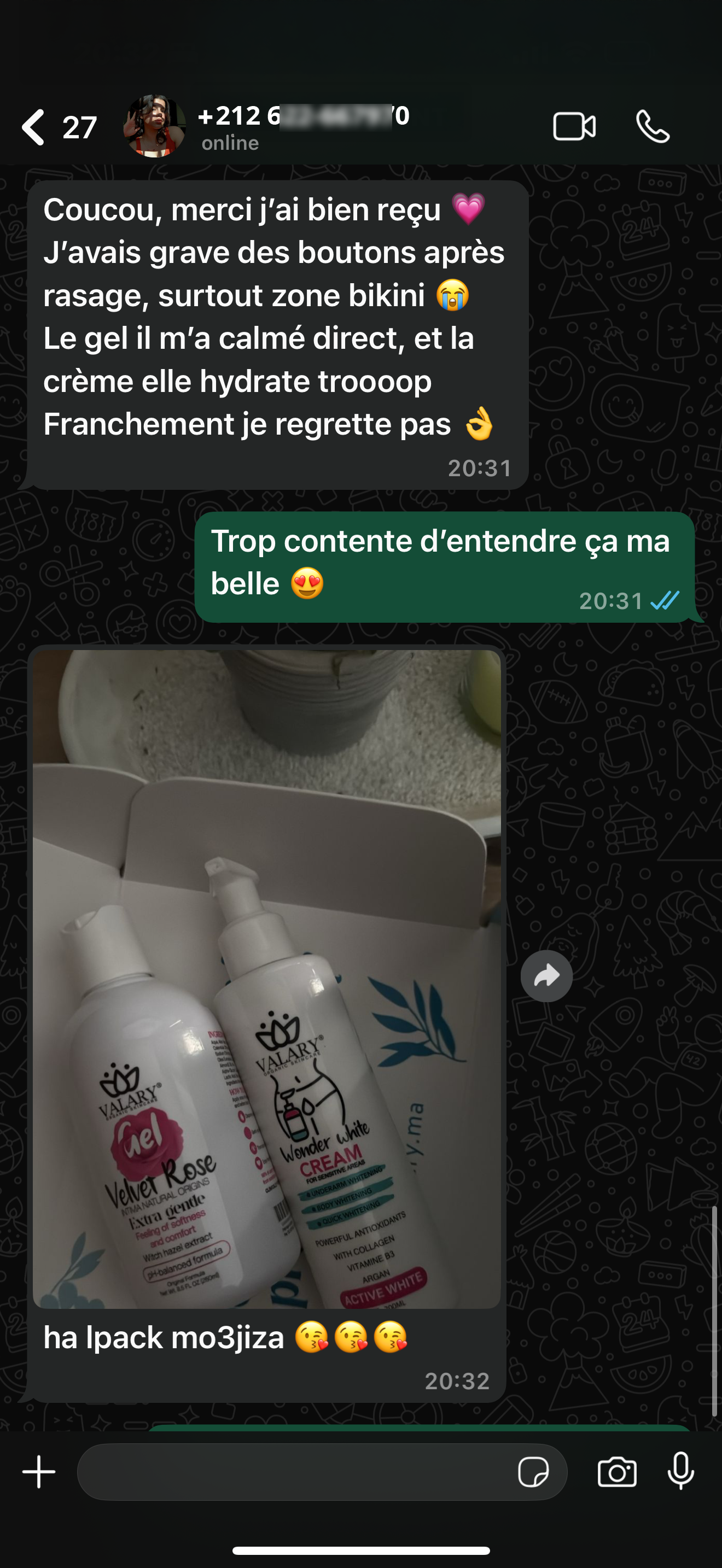The image size is (722, 1568).
Task: Open contact info for the +212 number
Action: [303, 127]
